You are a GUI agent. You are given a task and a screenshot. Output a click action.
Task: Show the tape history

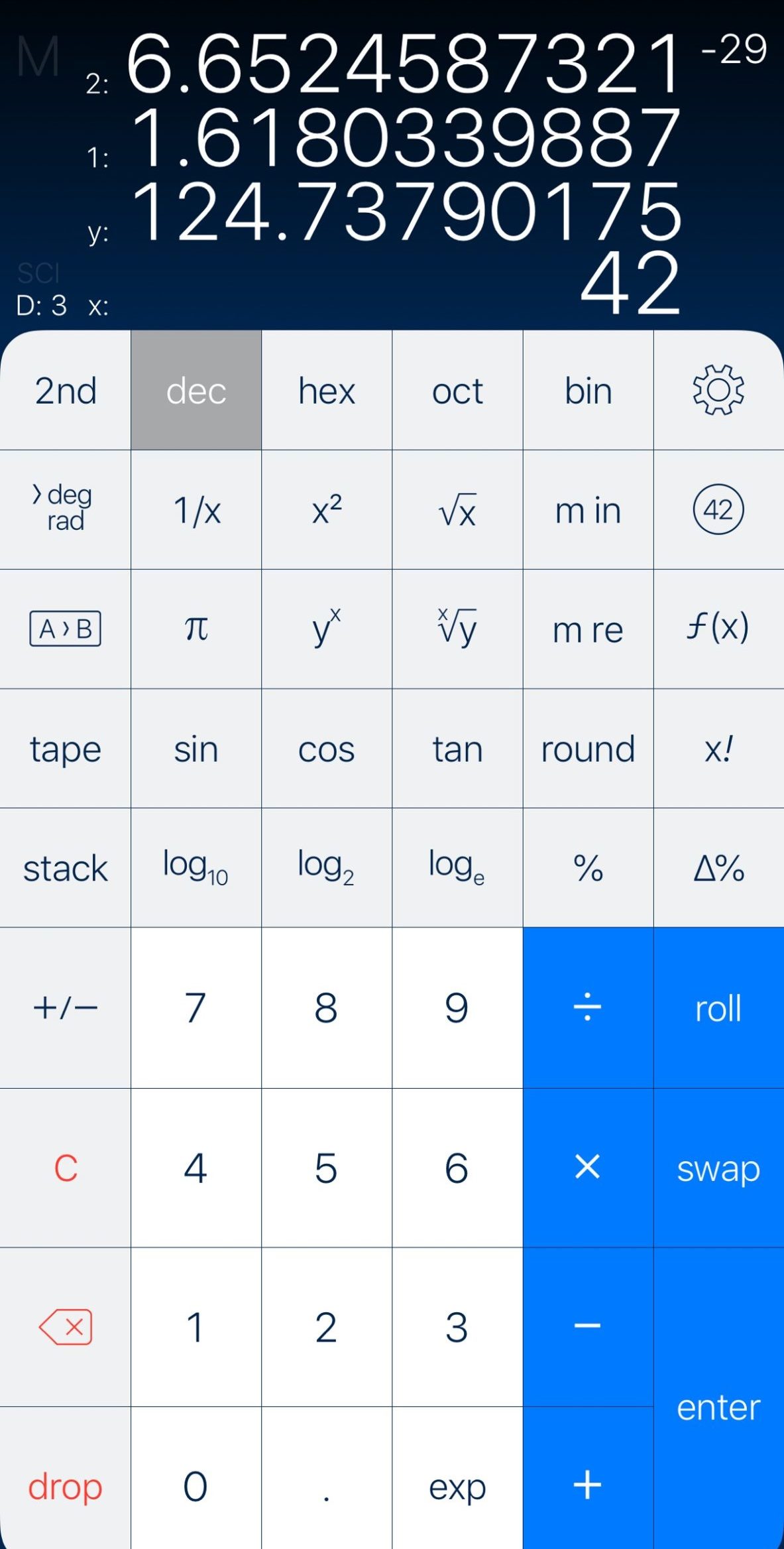pos(65,749)
